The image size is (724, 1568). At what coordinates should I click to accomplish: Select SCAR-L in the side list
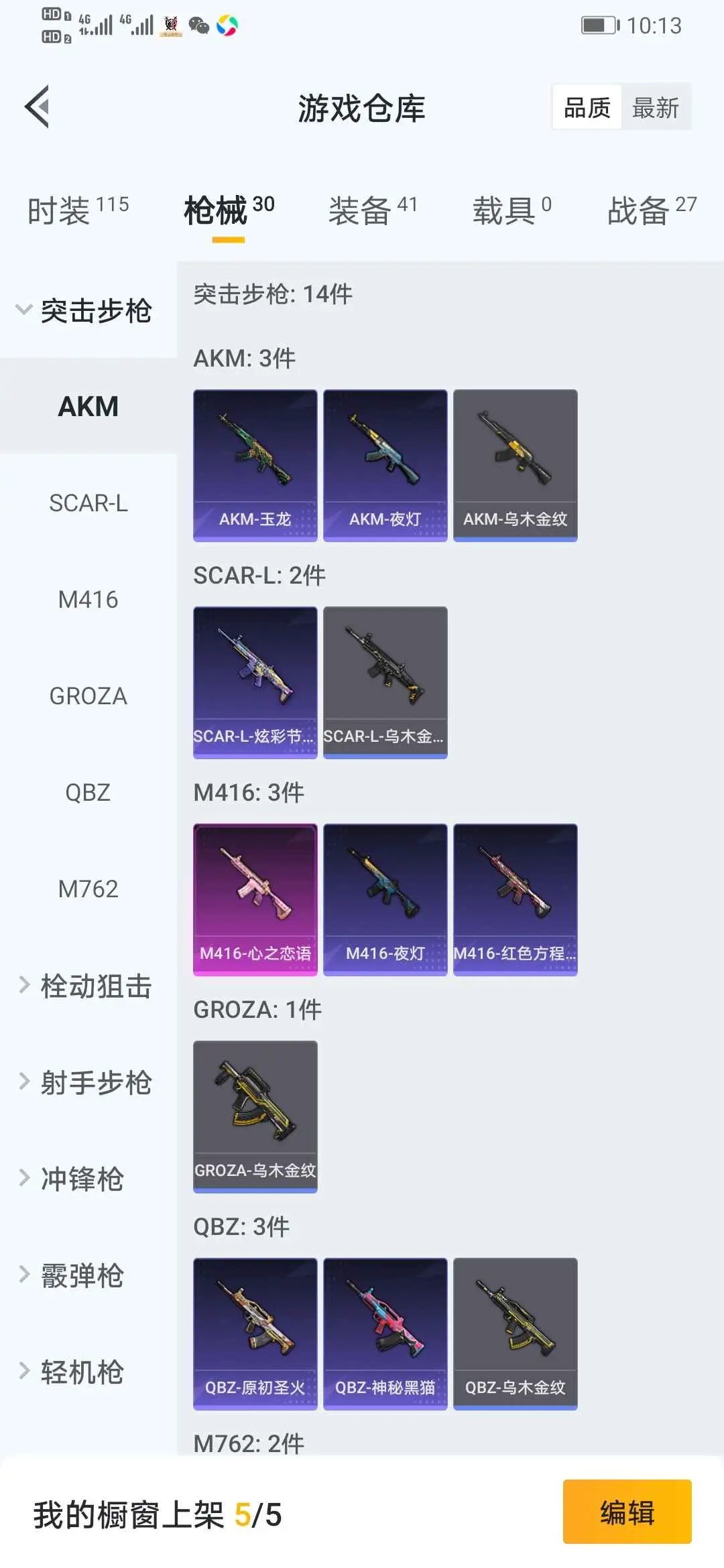click(88, 503)
